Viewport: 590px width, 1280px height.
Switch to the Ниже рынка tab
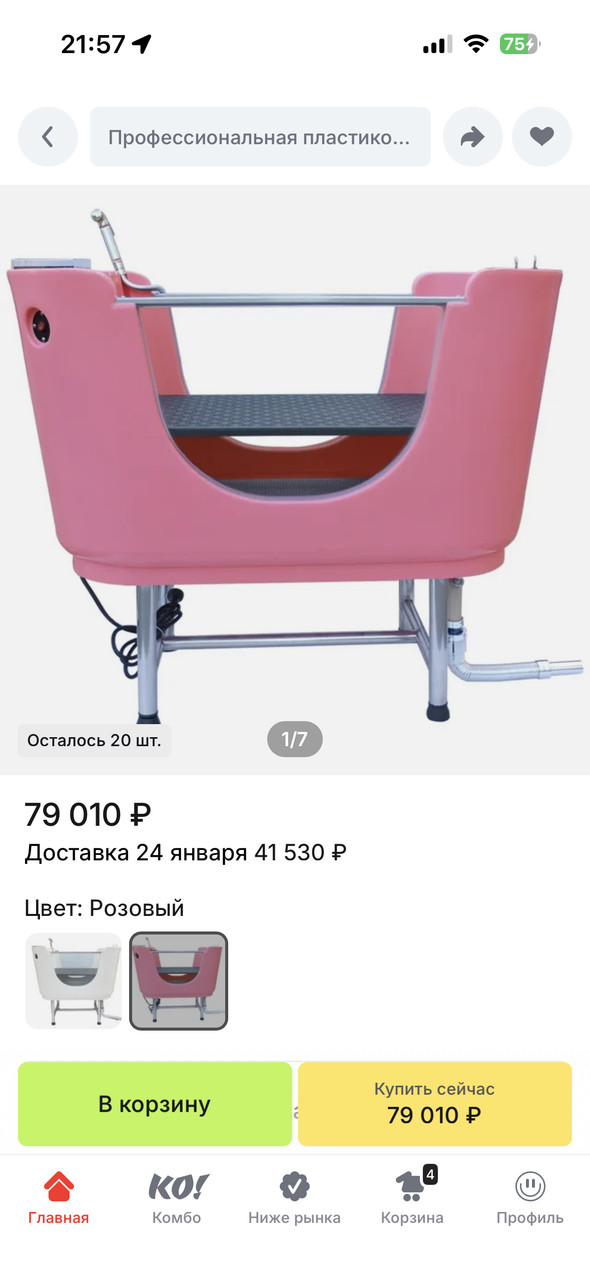[295, 1198]
